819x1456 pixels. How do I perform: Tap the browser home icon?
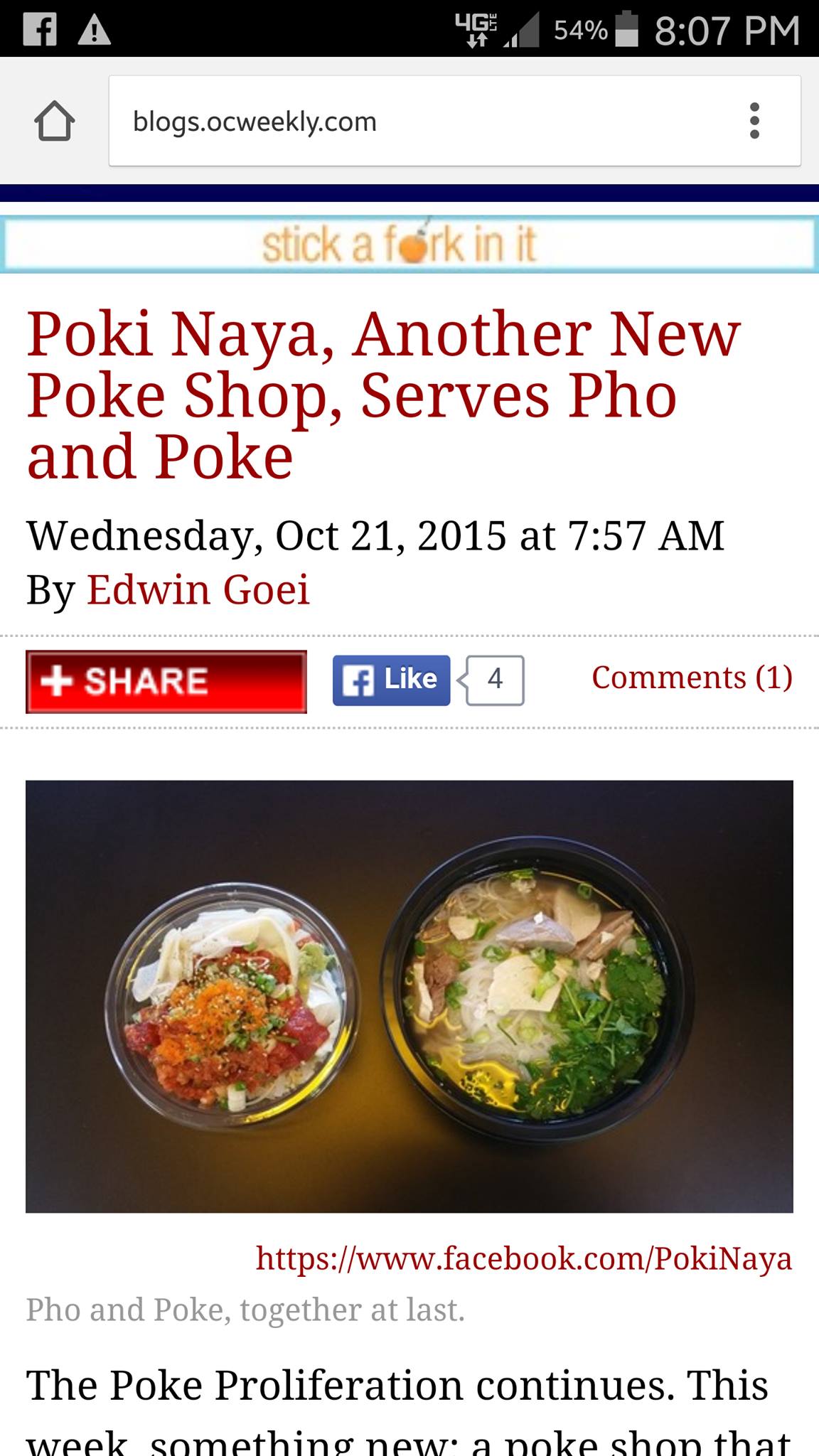55,122
